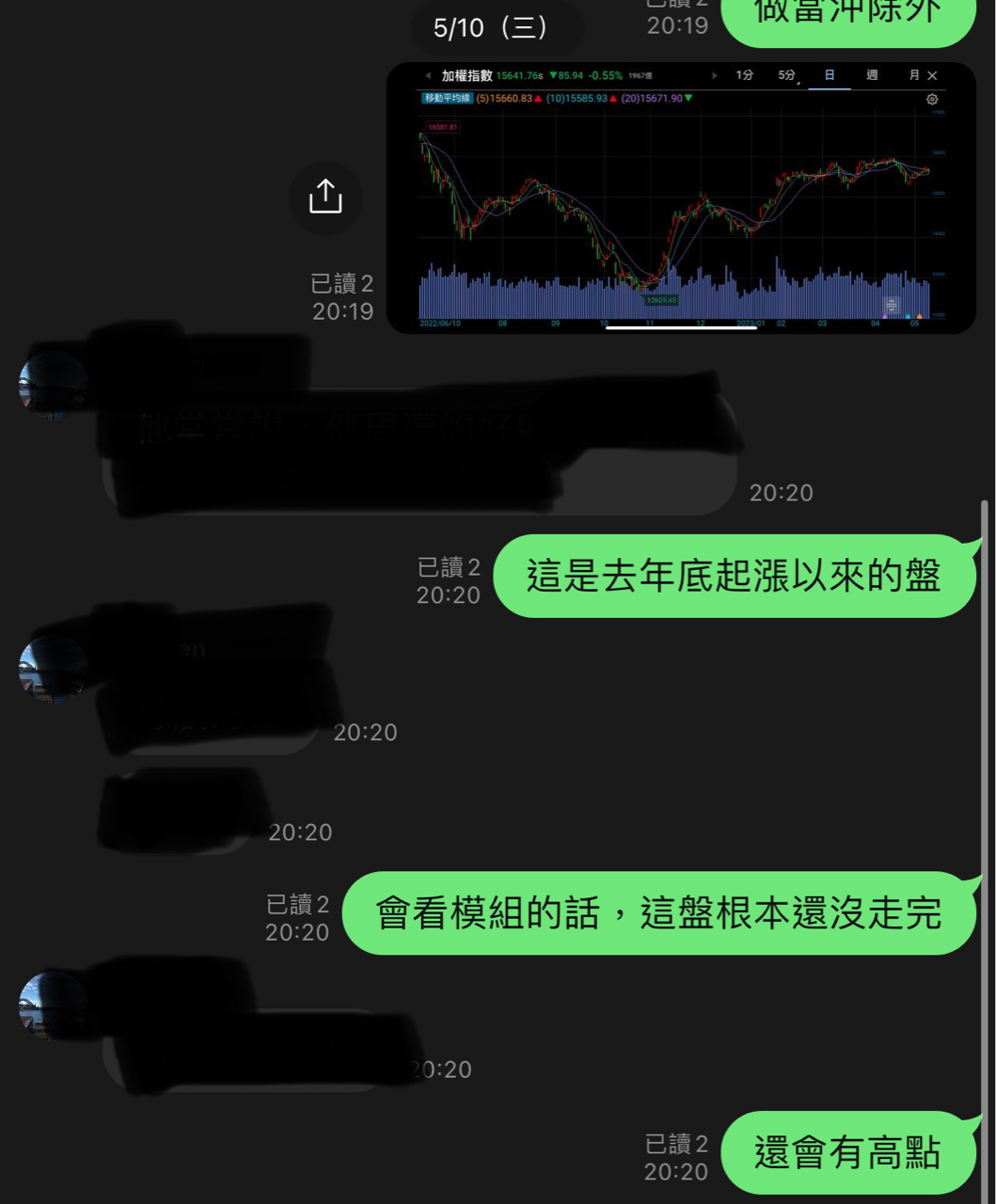Tap the 還會有高點 message bubble
This screenshot has height=1204, width=996.
coord(849,1152)
